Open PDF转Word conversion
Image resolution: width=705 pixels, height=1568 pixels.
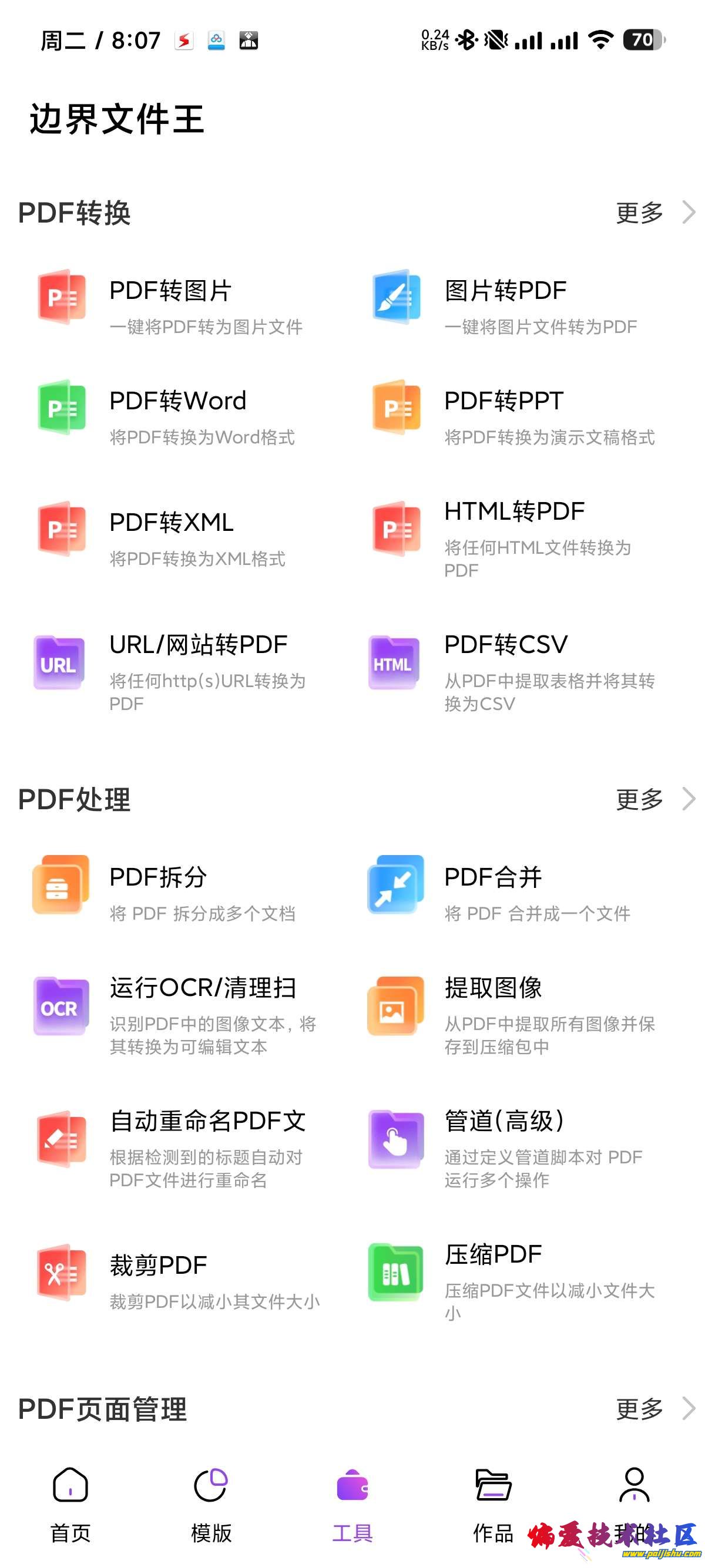coord(177,414)
